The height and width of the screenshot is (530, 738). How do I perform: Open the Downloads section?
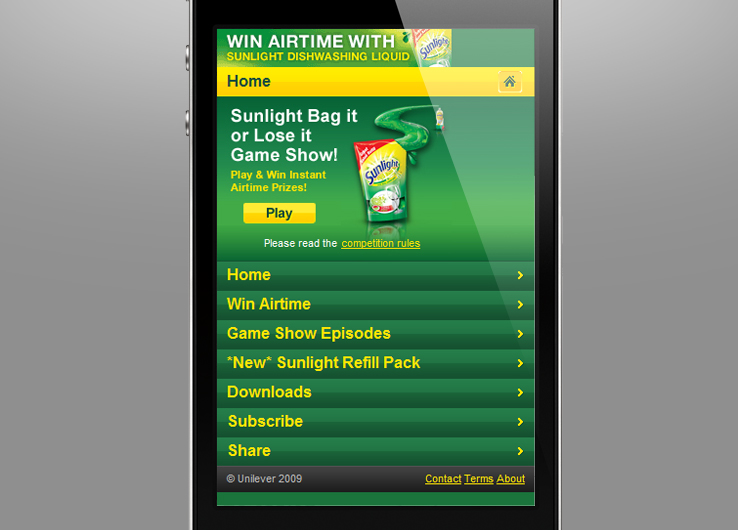[x=375, y=392]
